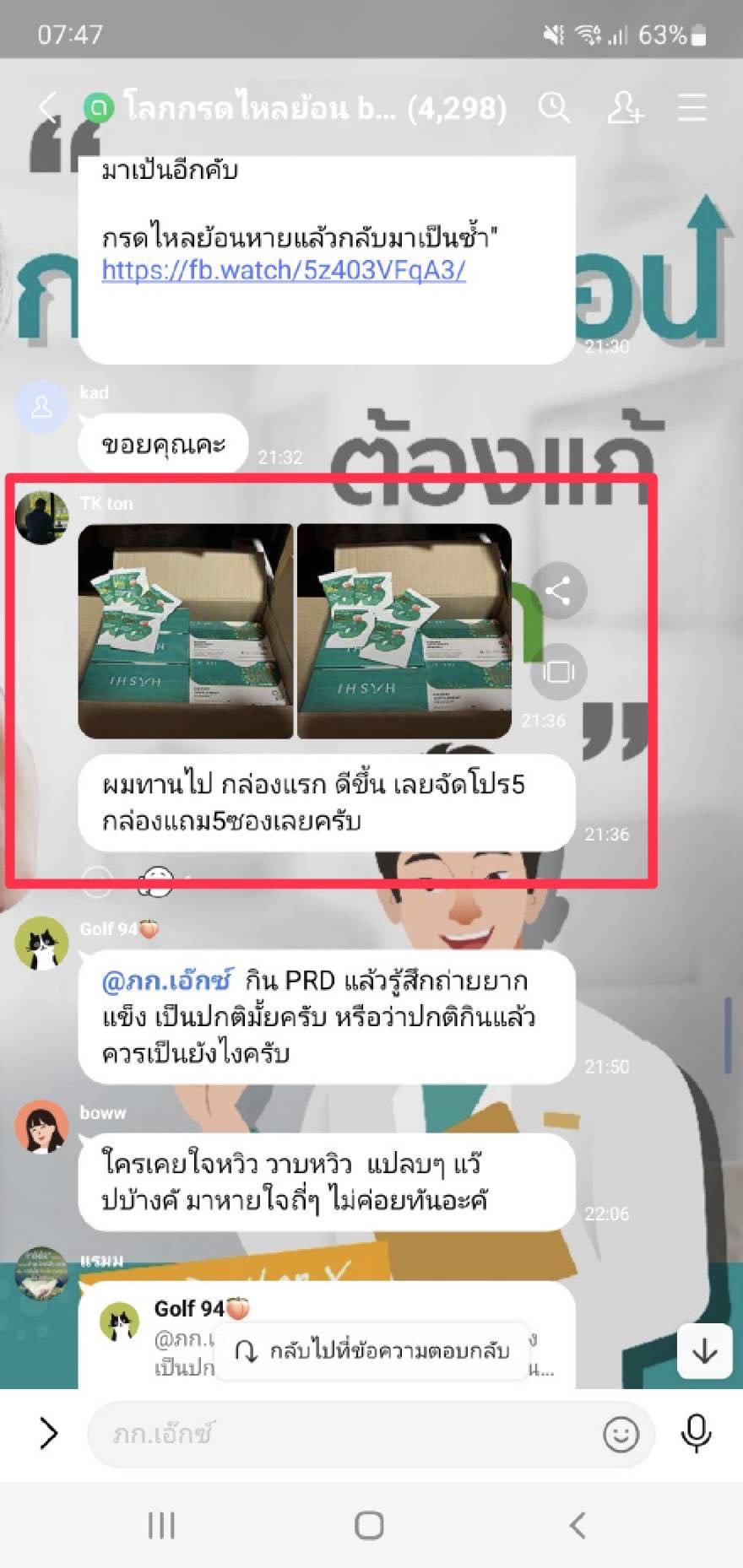Open Golf 94's profile avatar

[x=41, y=944]
